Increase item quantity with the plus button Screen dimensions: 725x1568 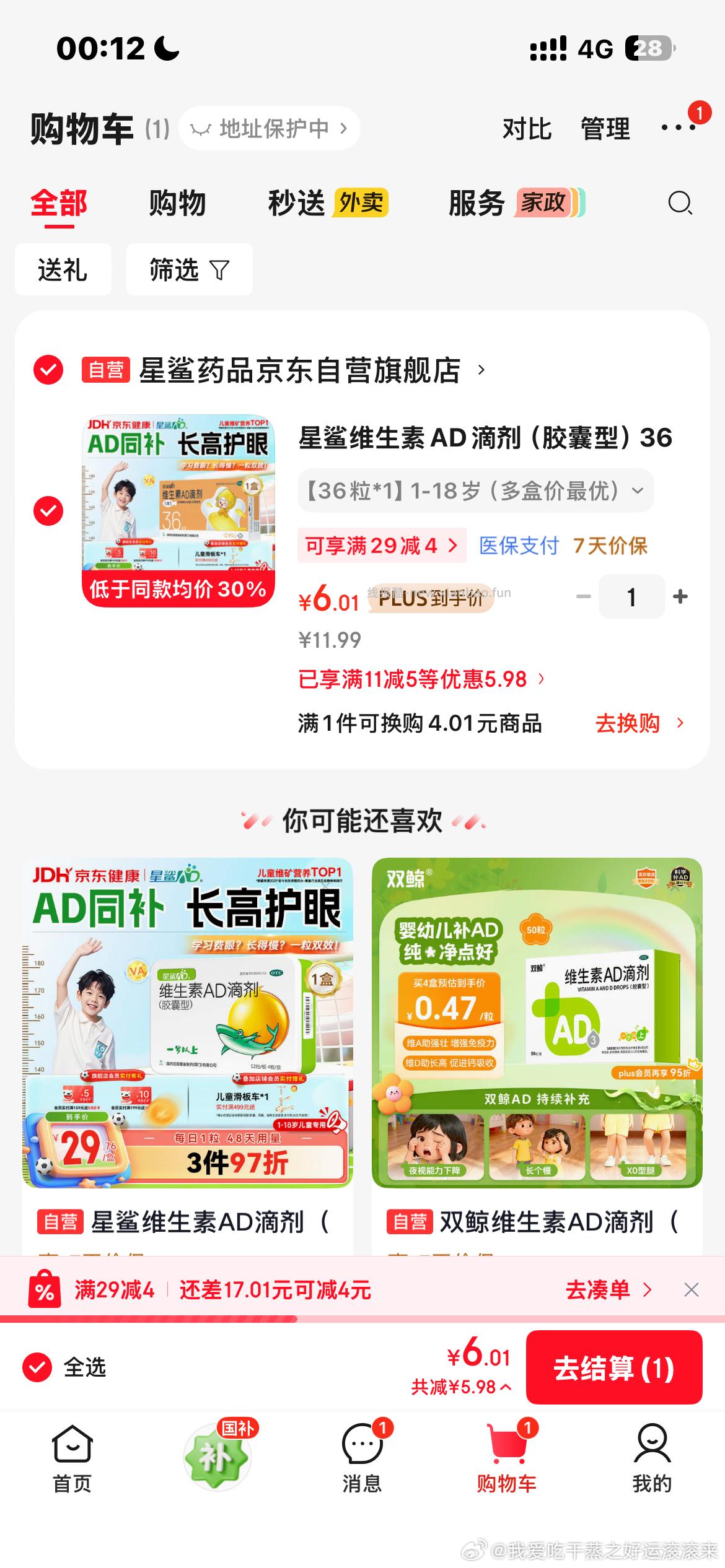point(680,596)
